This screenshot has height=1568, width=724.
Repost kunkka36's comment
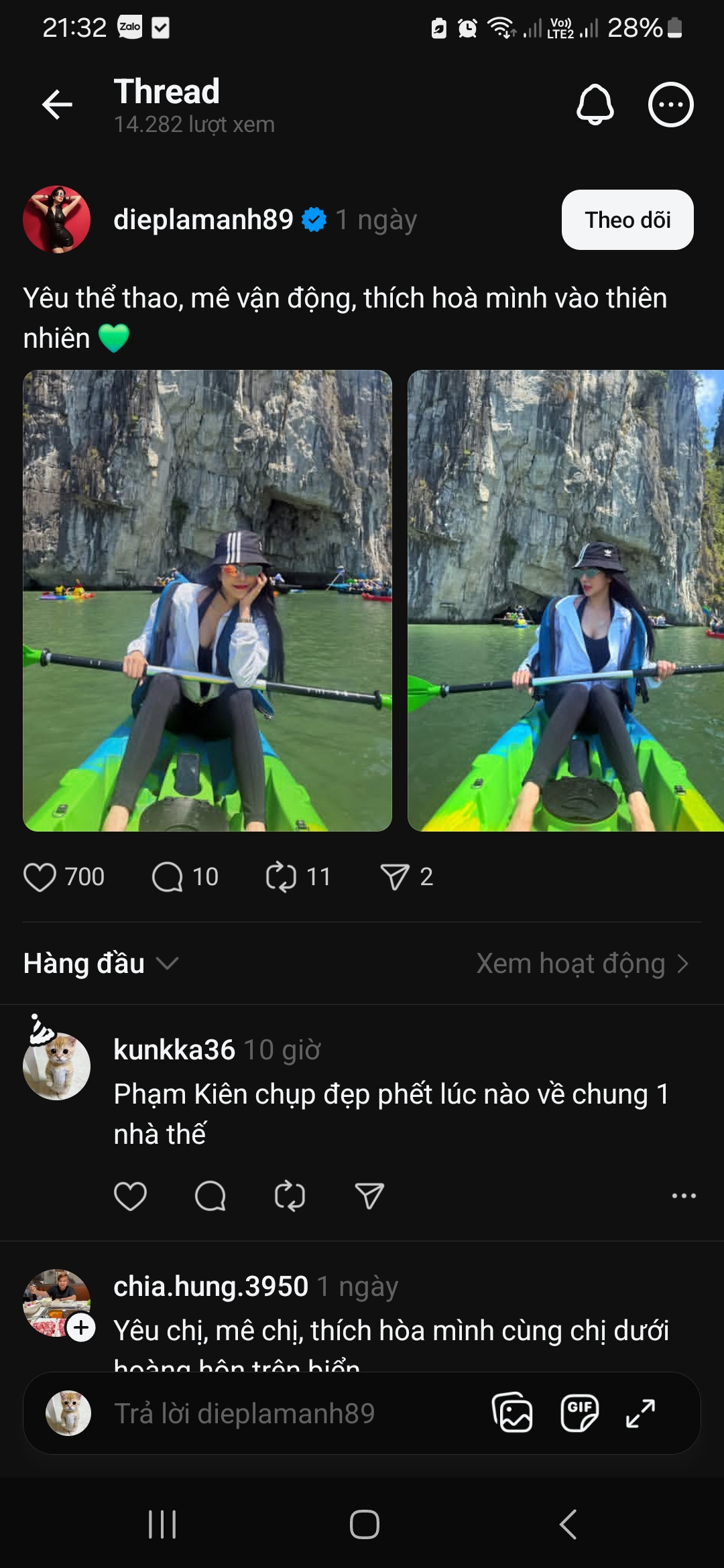tap(290, 1196)
